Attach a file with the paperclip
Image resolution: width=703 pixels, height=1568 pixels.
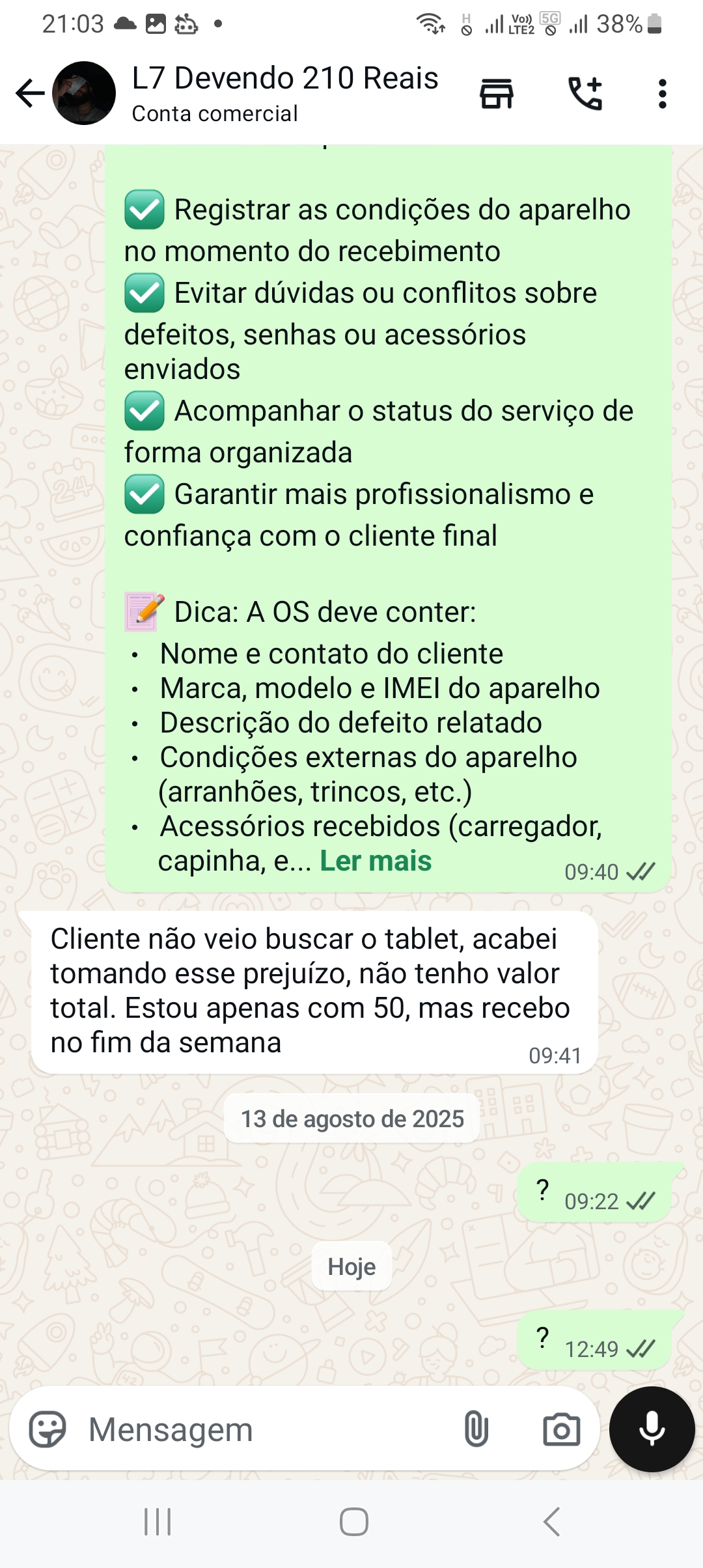click(x=476, y=1430)
